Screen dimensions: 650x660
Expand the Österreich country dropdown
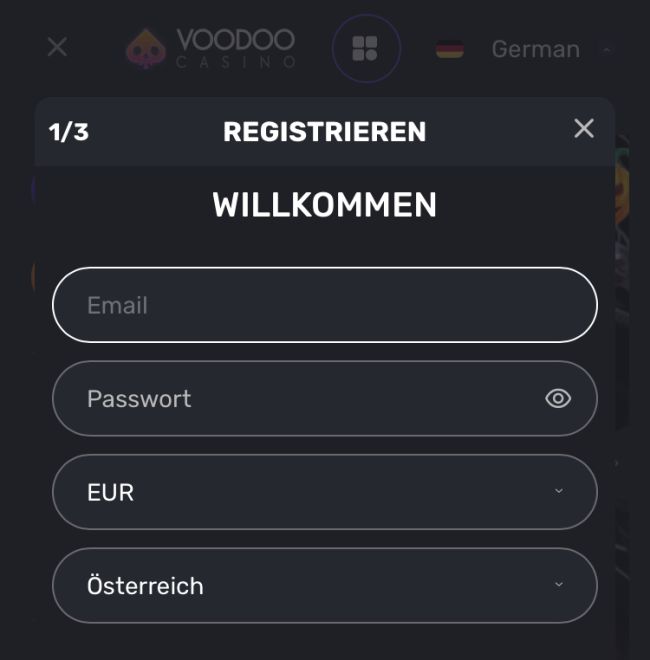tap(324, 585)
